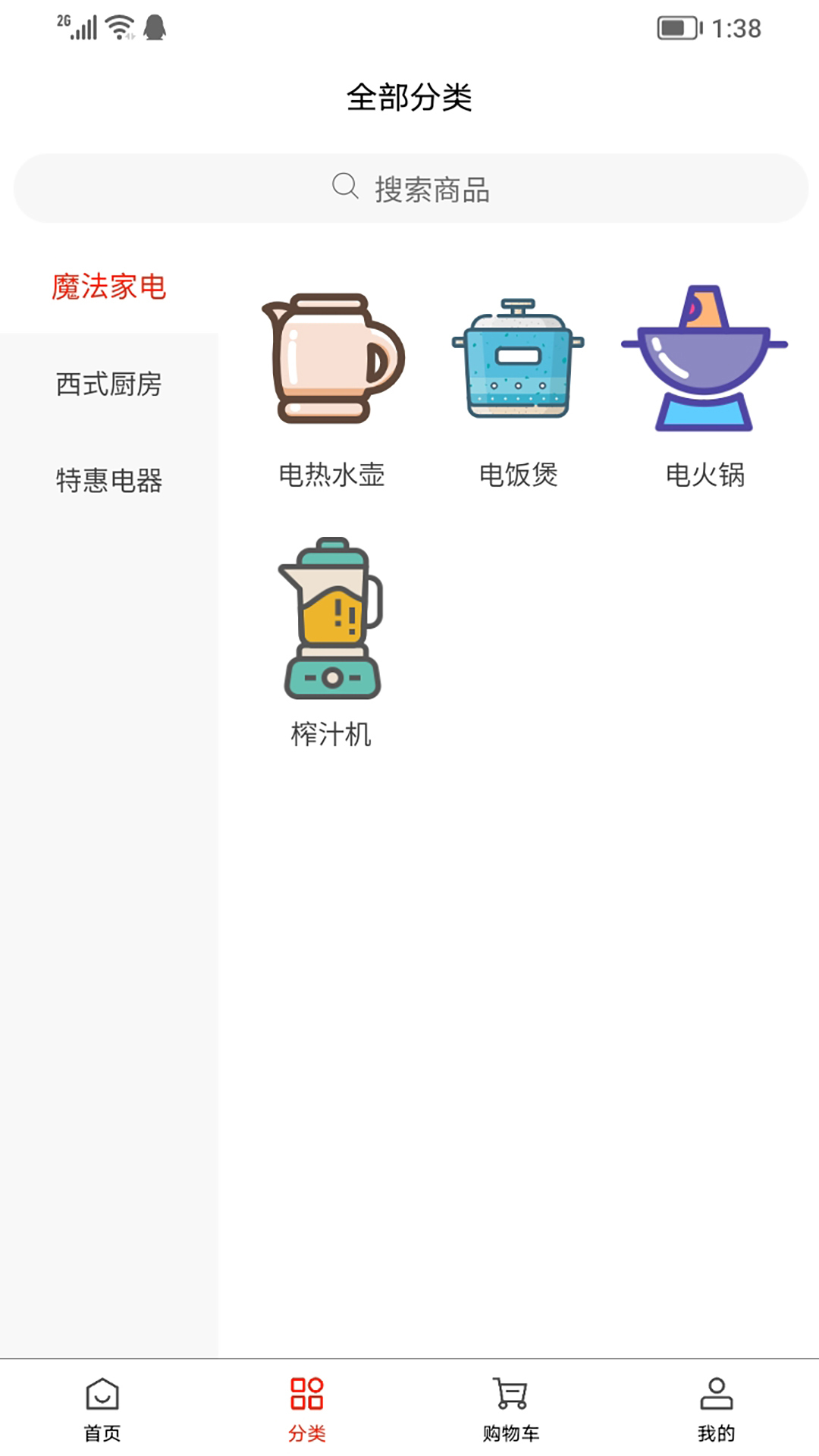Viewport: 819px width, 1456px height.
Task: Click the search magnifier icon
Action: tap(345, 185)
